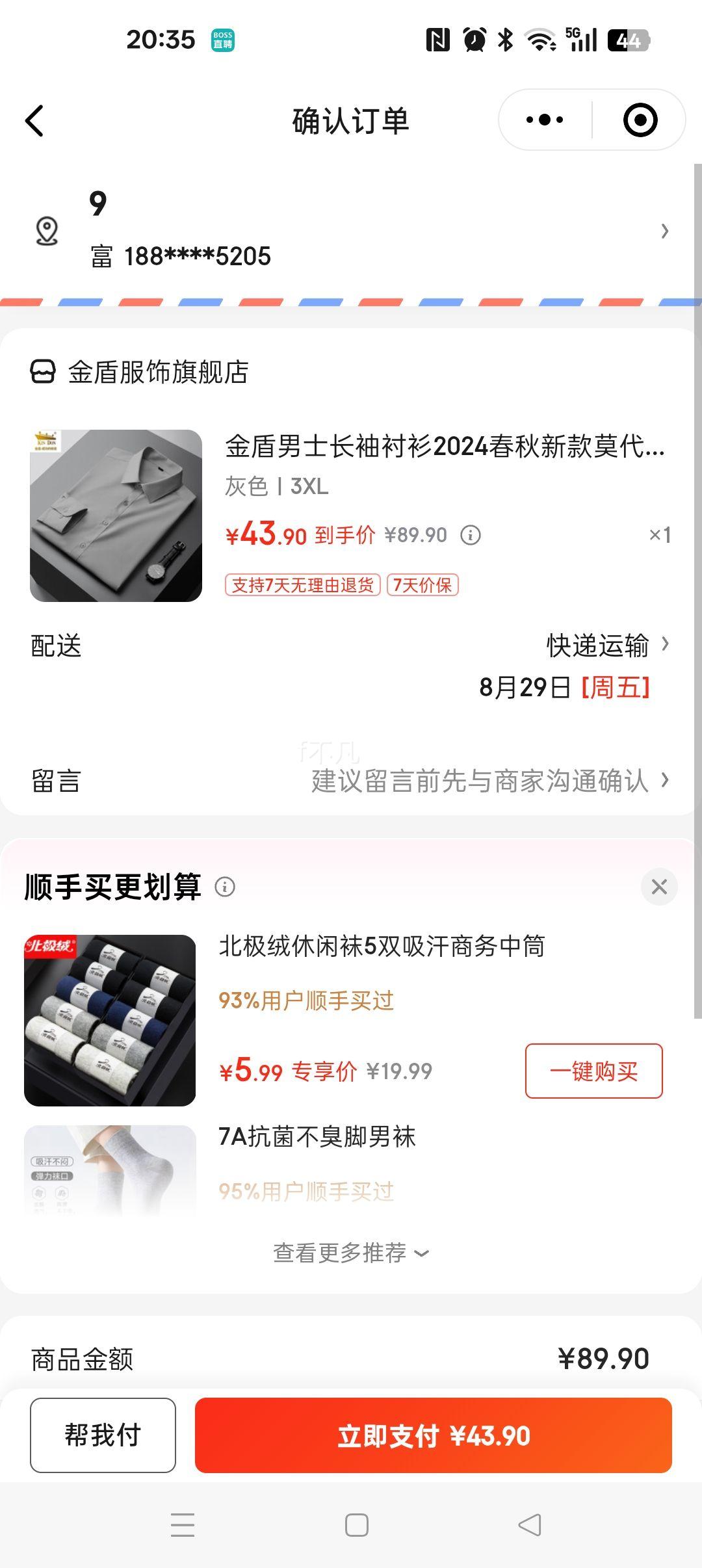Open the 金盾服饰旗舰店 store page
Screen dimensions: 702x1568
point(140,372)
